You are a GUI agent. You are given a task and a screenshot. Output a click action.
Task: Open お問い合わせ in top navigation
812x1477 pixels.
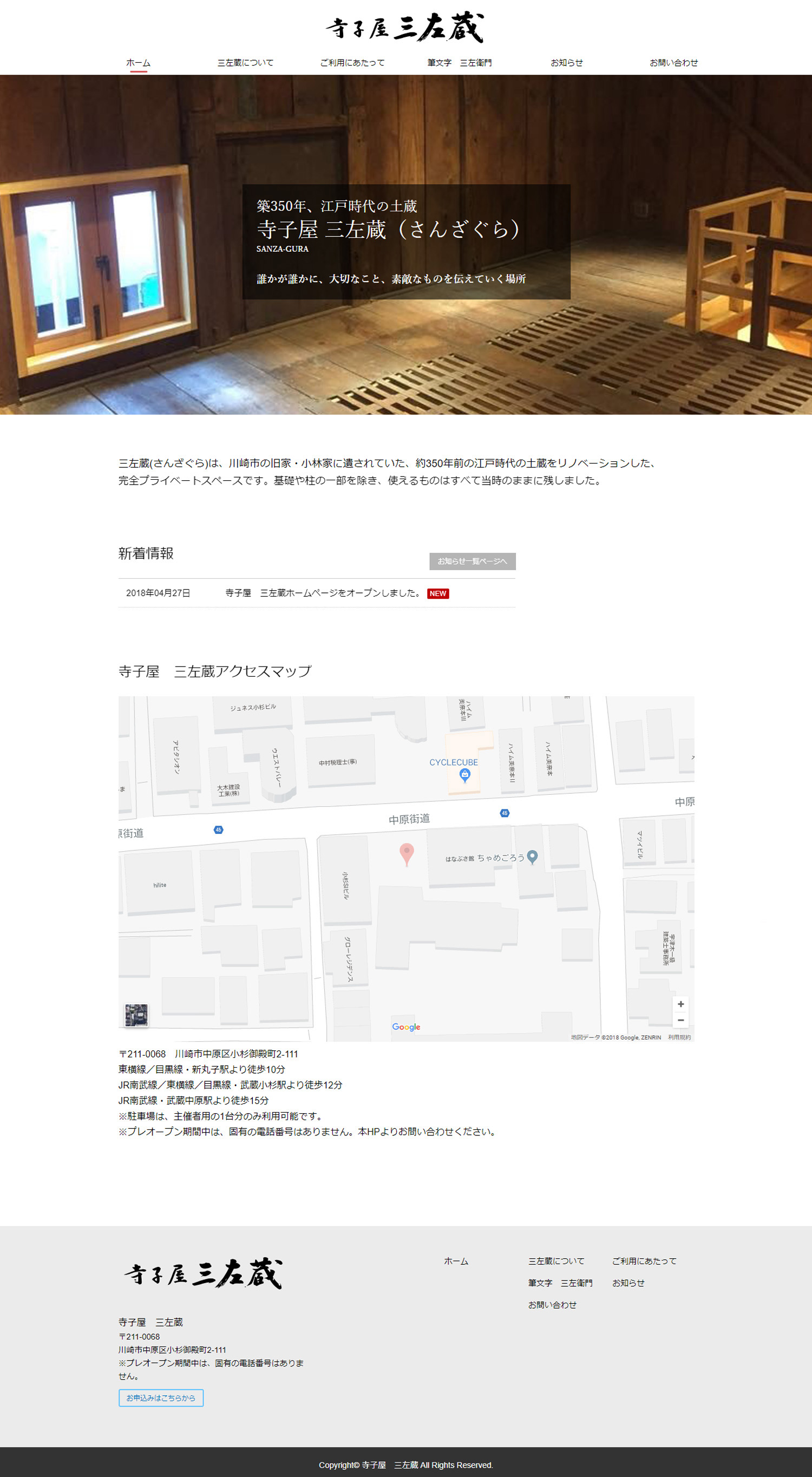click(673, 62)
